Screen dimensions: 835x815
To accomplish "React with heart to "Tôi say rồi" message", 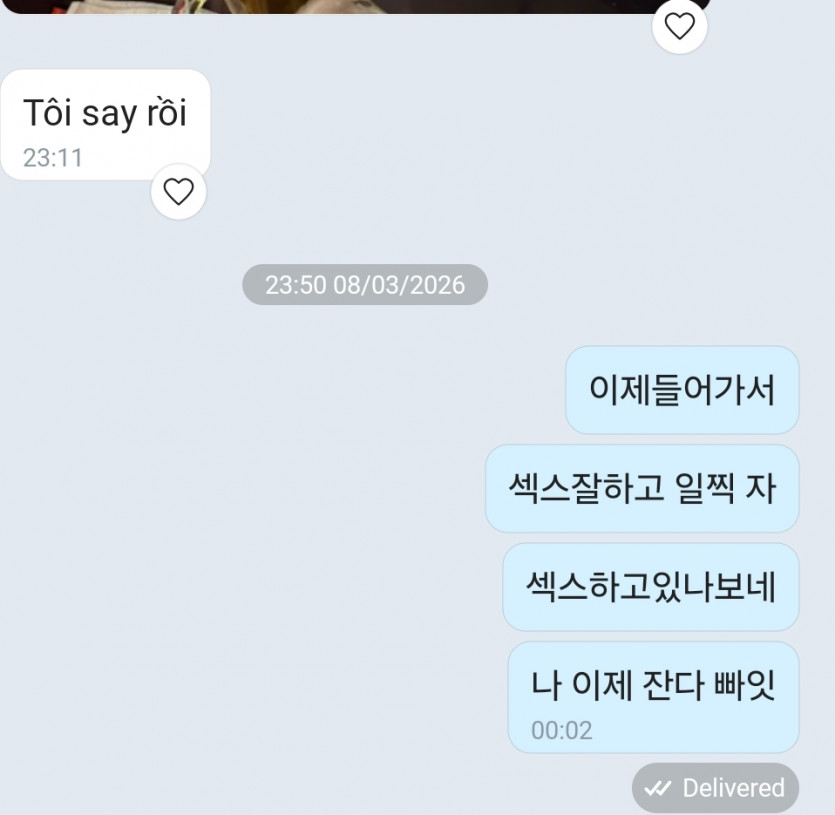I will (x=178, y=191).
